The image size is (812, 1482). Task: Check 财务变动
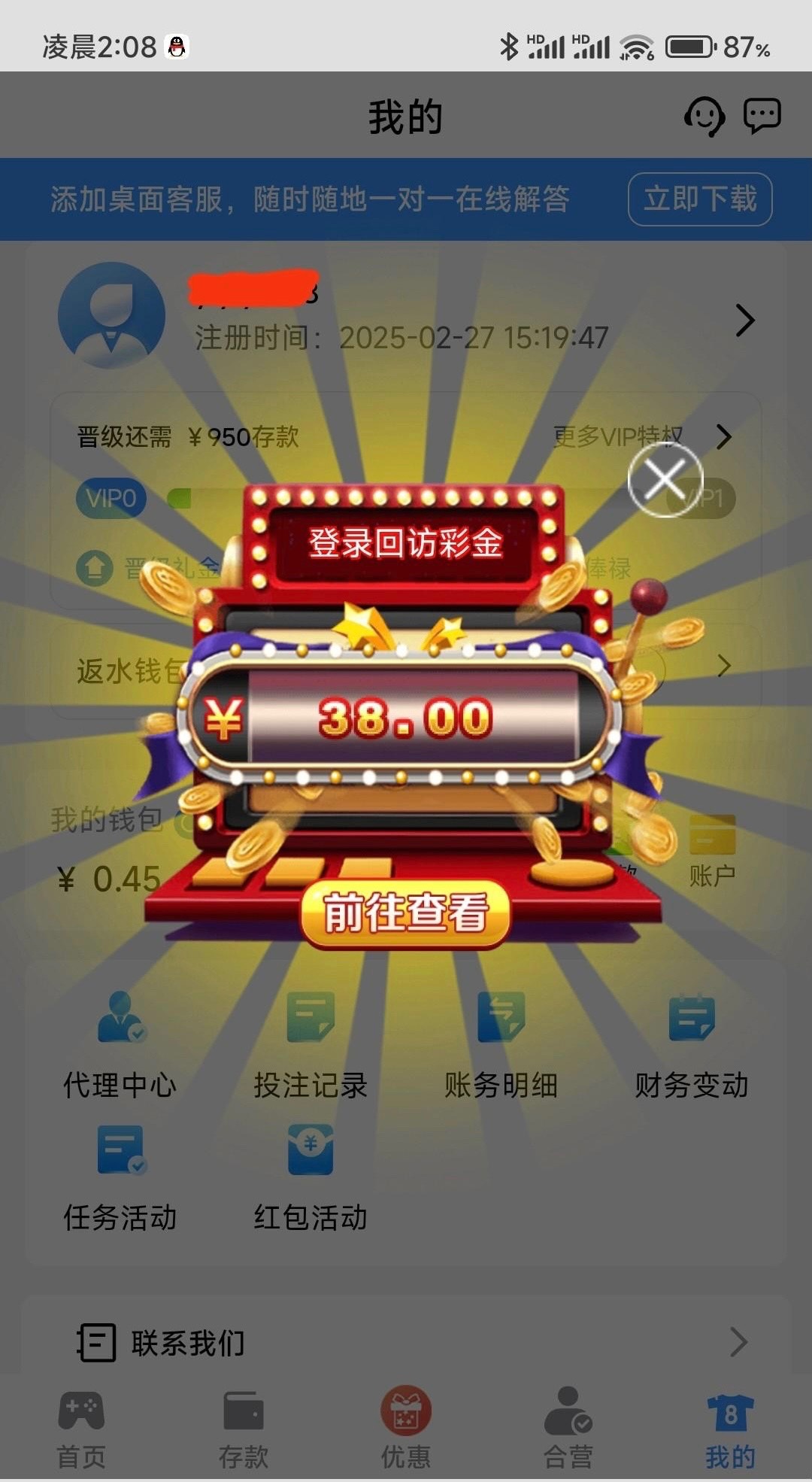click(x=691, y=1046)
